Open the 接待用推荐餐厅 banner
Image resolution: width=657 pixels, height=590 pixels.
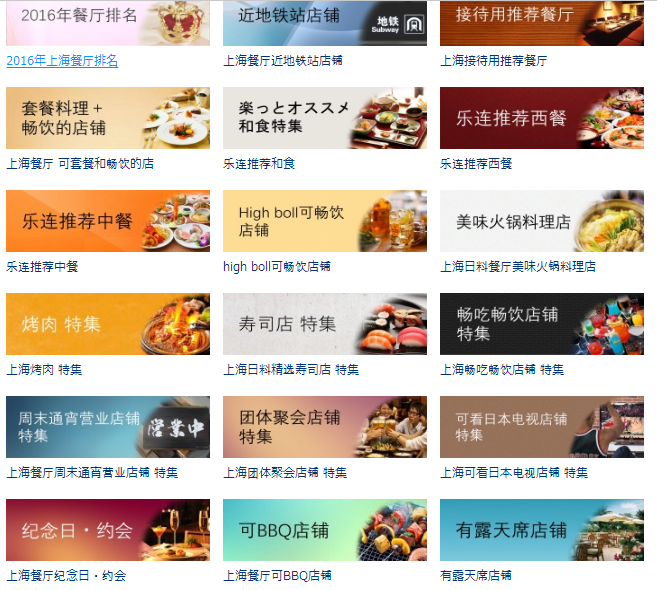(541, 22)
